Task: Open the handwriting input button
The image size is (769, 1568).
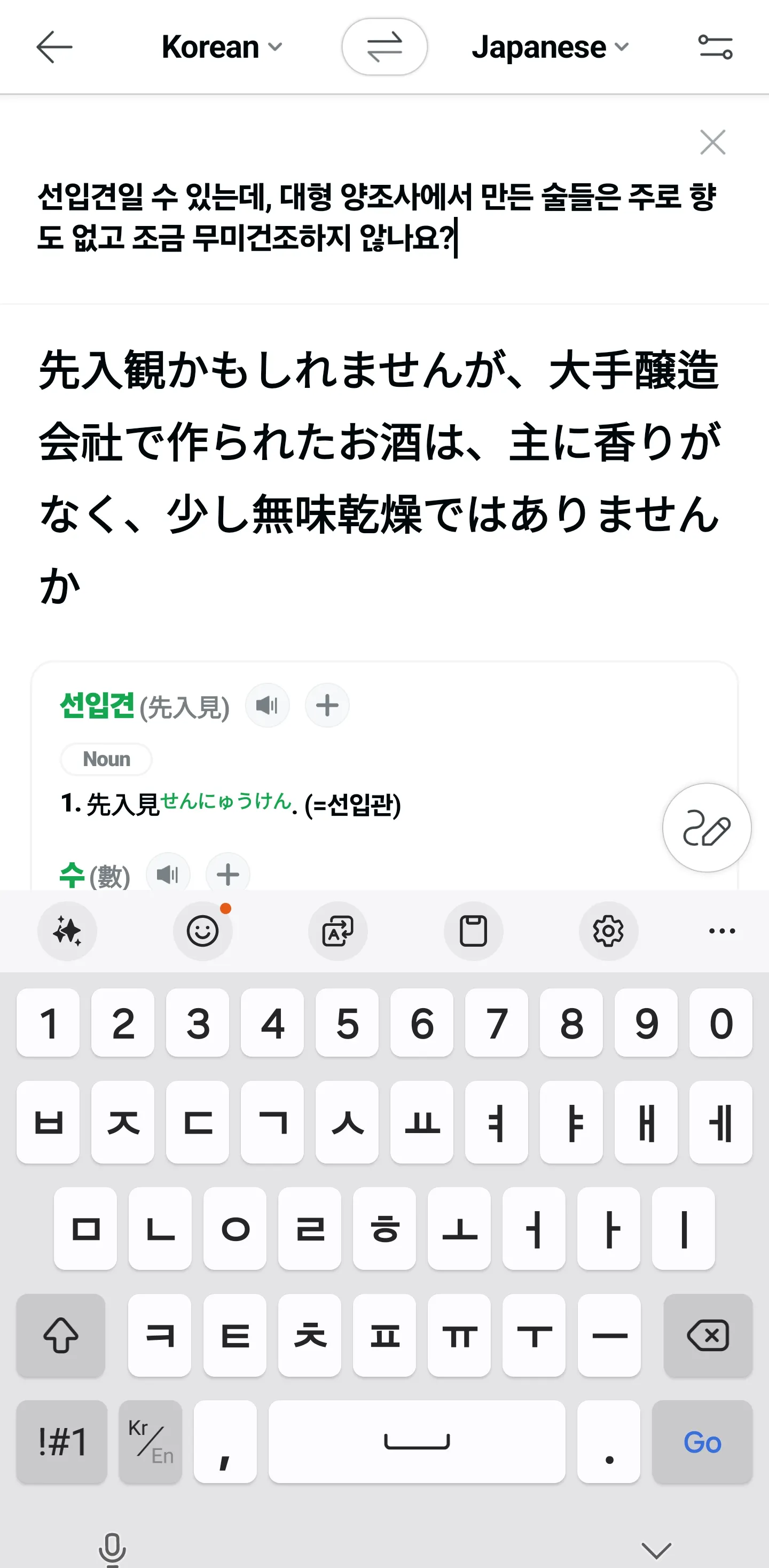Action: coord(707,827)
